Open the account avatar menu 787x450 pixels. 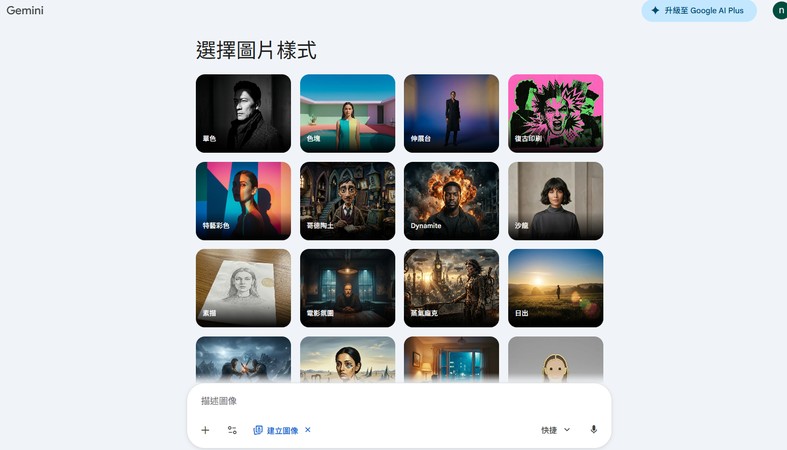coord(779,10)
